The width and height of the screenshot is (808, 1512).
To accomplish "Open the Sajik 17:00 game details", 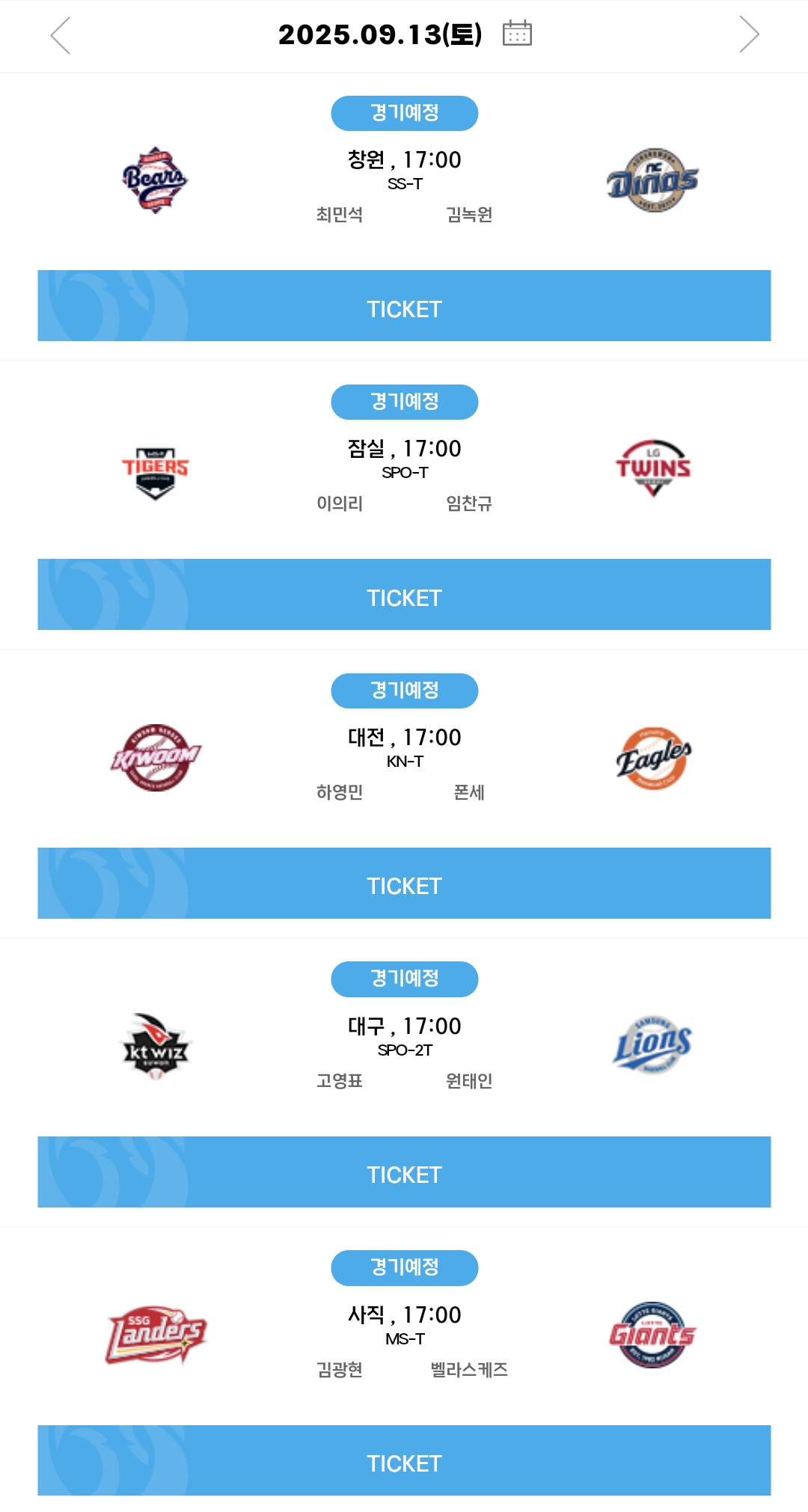I will (x=404, y=1315).
